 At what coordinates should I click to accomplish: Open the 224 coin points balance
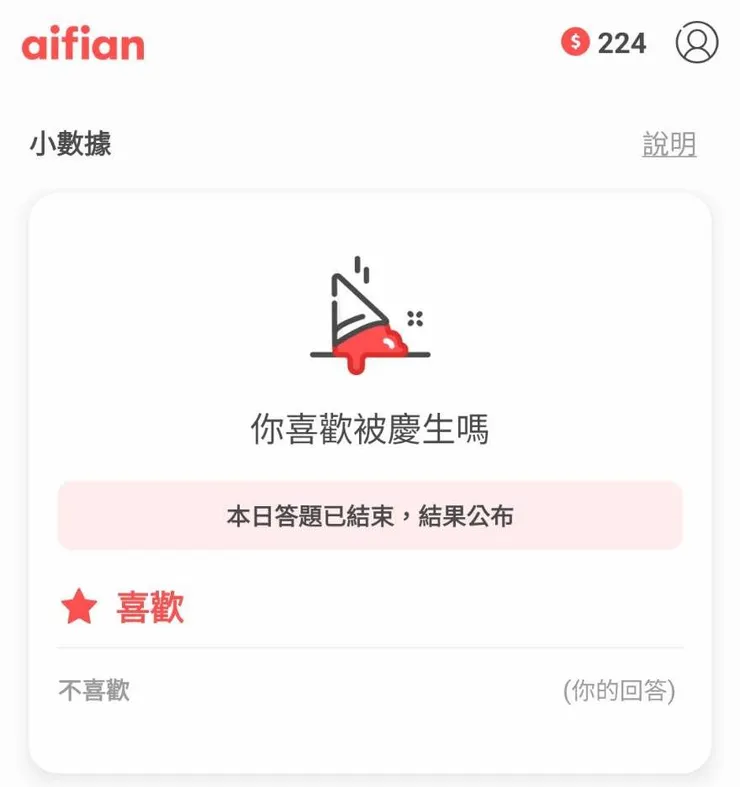click(604, 43)
